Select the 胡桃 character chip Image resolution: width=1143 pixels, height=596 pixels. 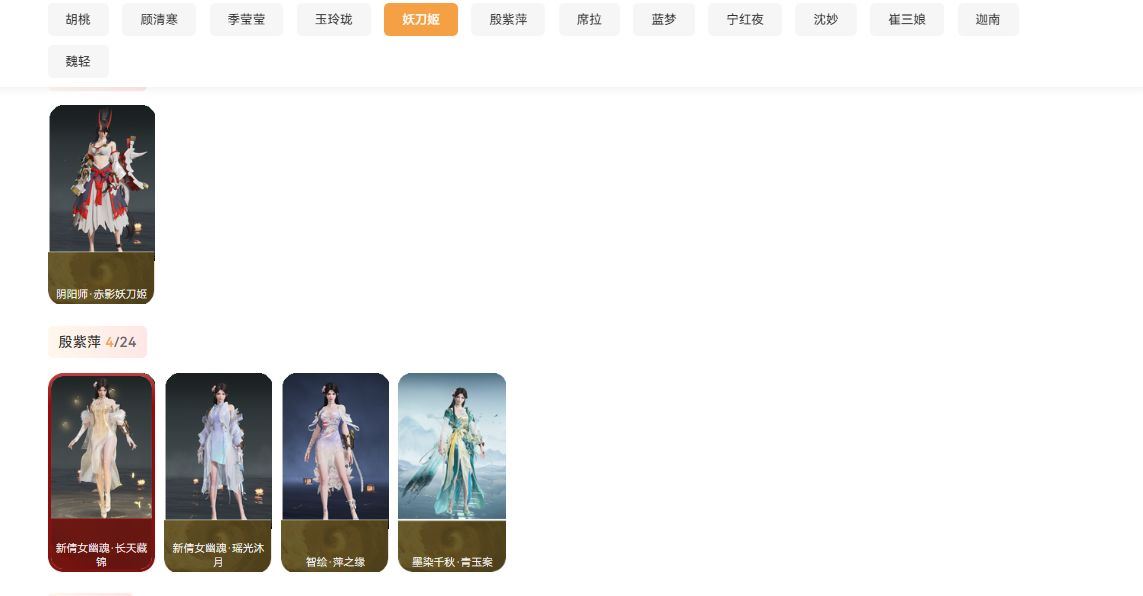[78, 19]
